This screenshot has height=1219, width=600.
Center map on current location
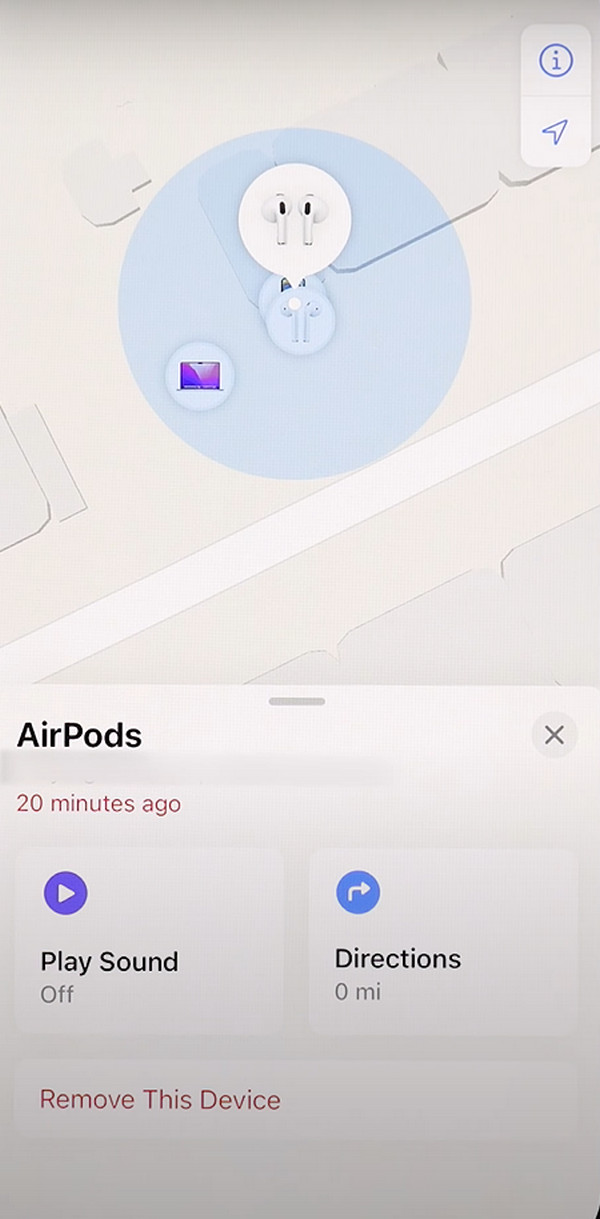(x=555, y=131)
